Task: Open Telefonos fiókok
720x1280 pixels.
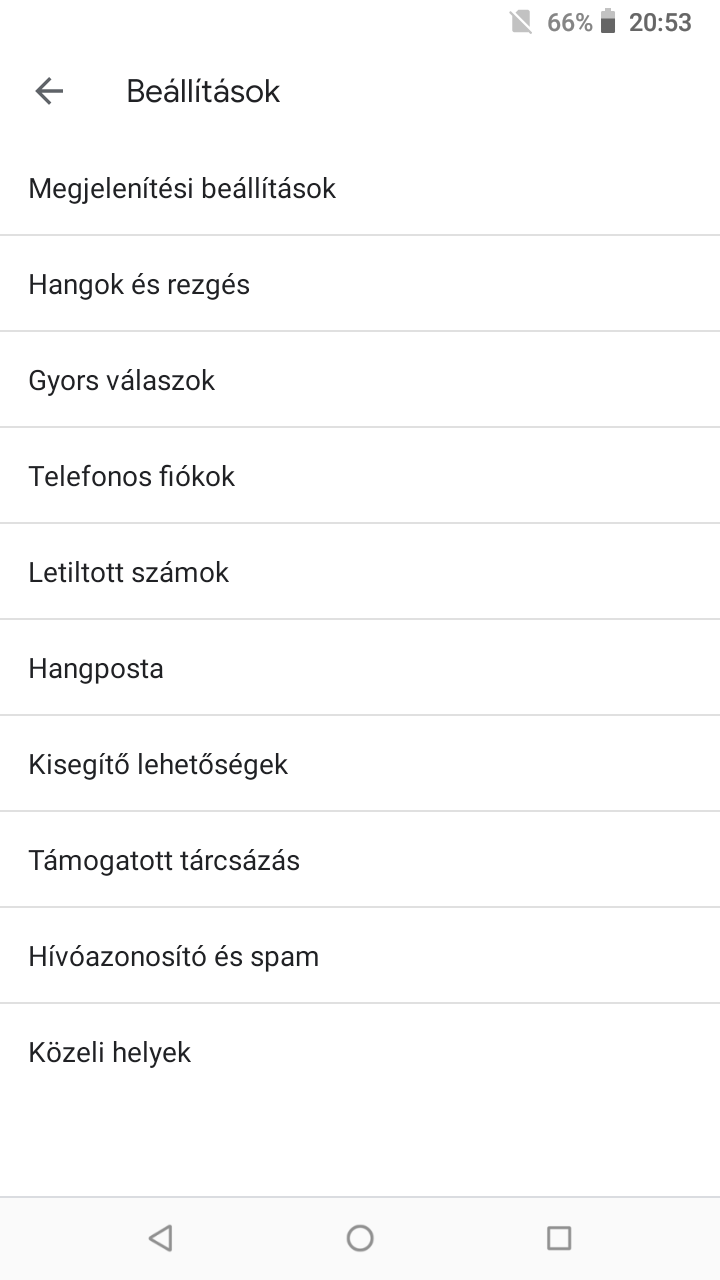Action: [x=360, y=476]
